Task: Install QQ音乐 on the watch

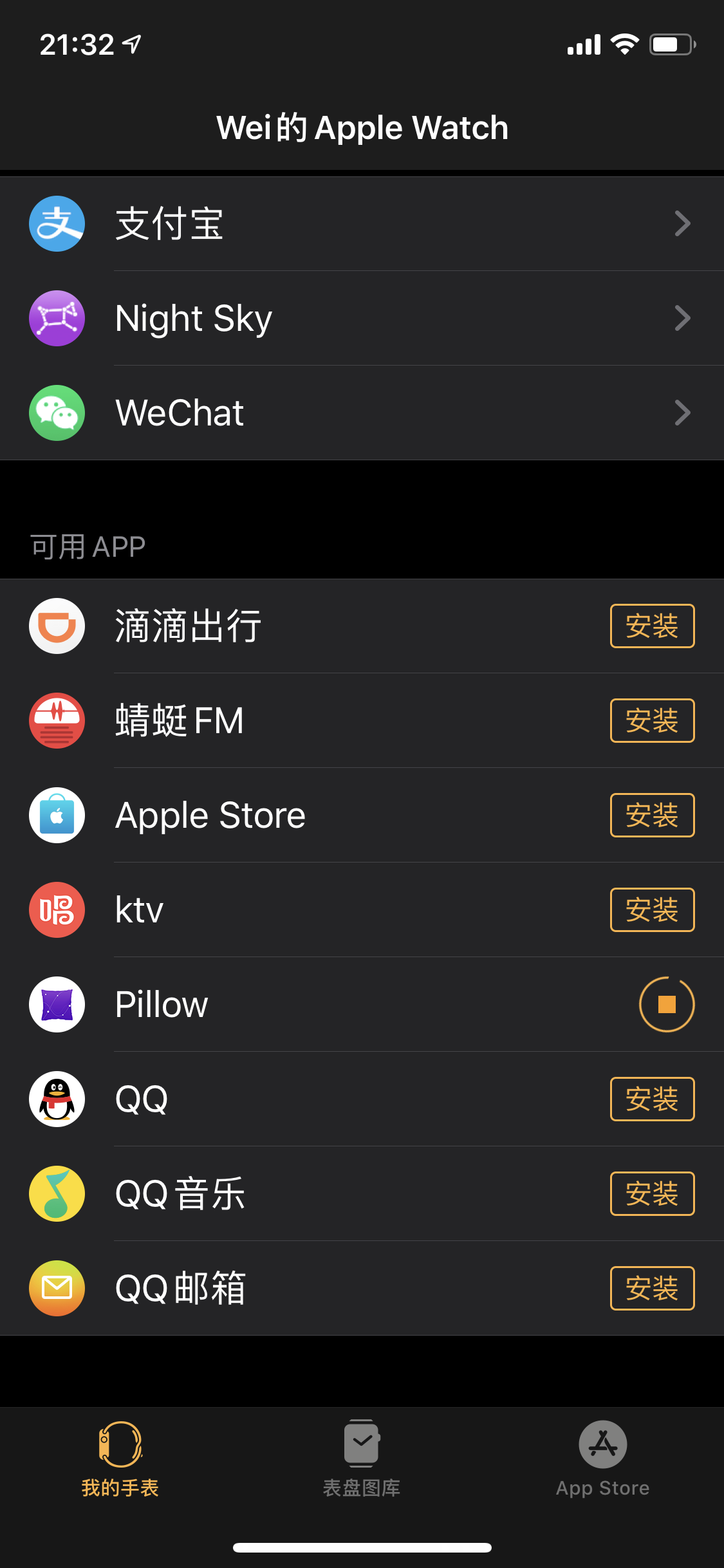Action: pos(651,1193)
